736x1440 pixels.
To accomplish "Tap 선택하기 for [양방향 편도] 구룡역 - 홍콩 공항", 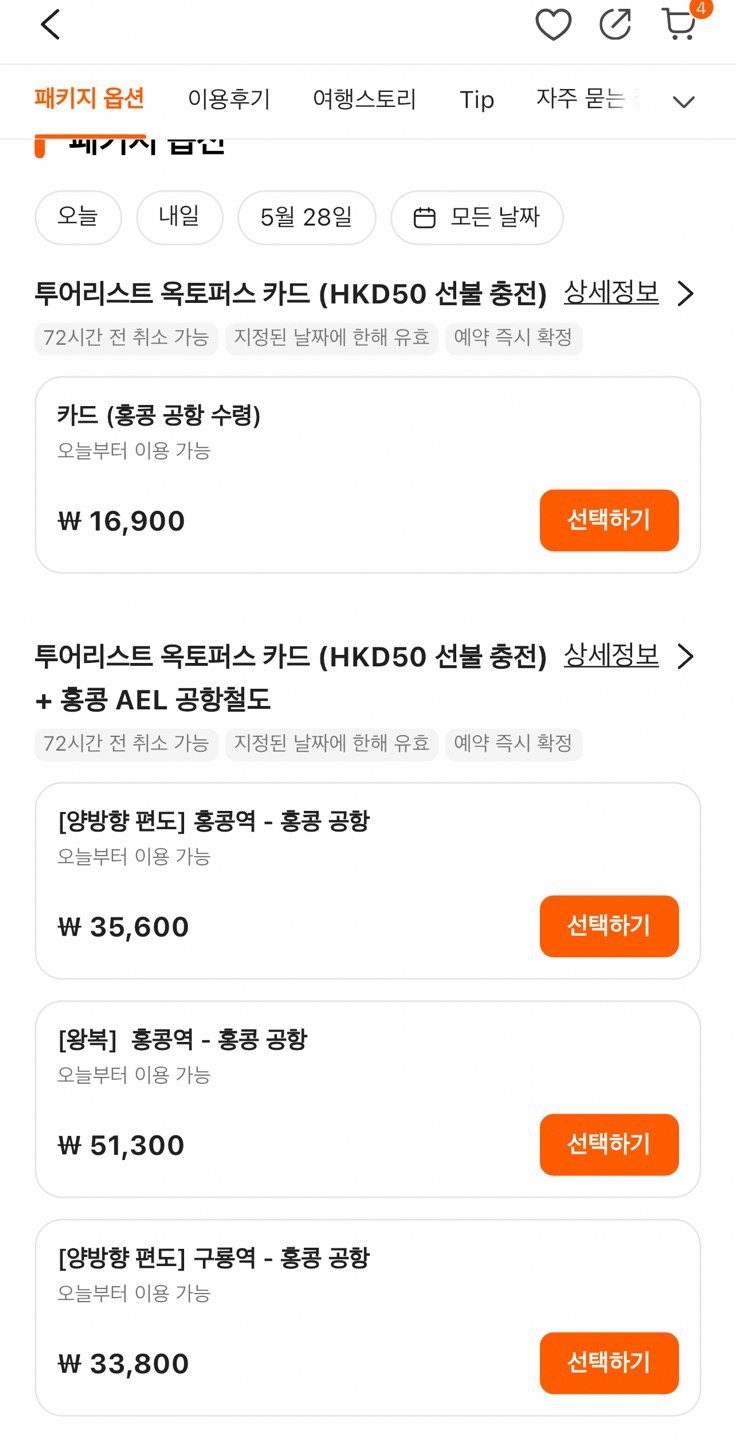I will click(x=609, y=1362).
